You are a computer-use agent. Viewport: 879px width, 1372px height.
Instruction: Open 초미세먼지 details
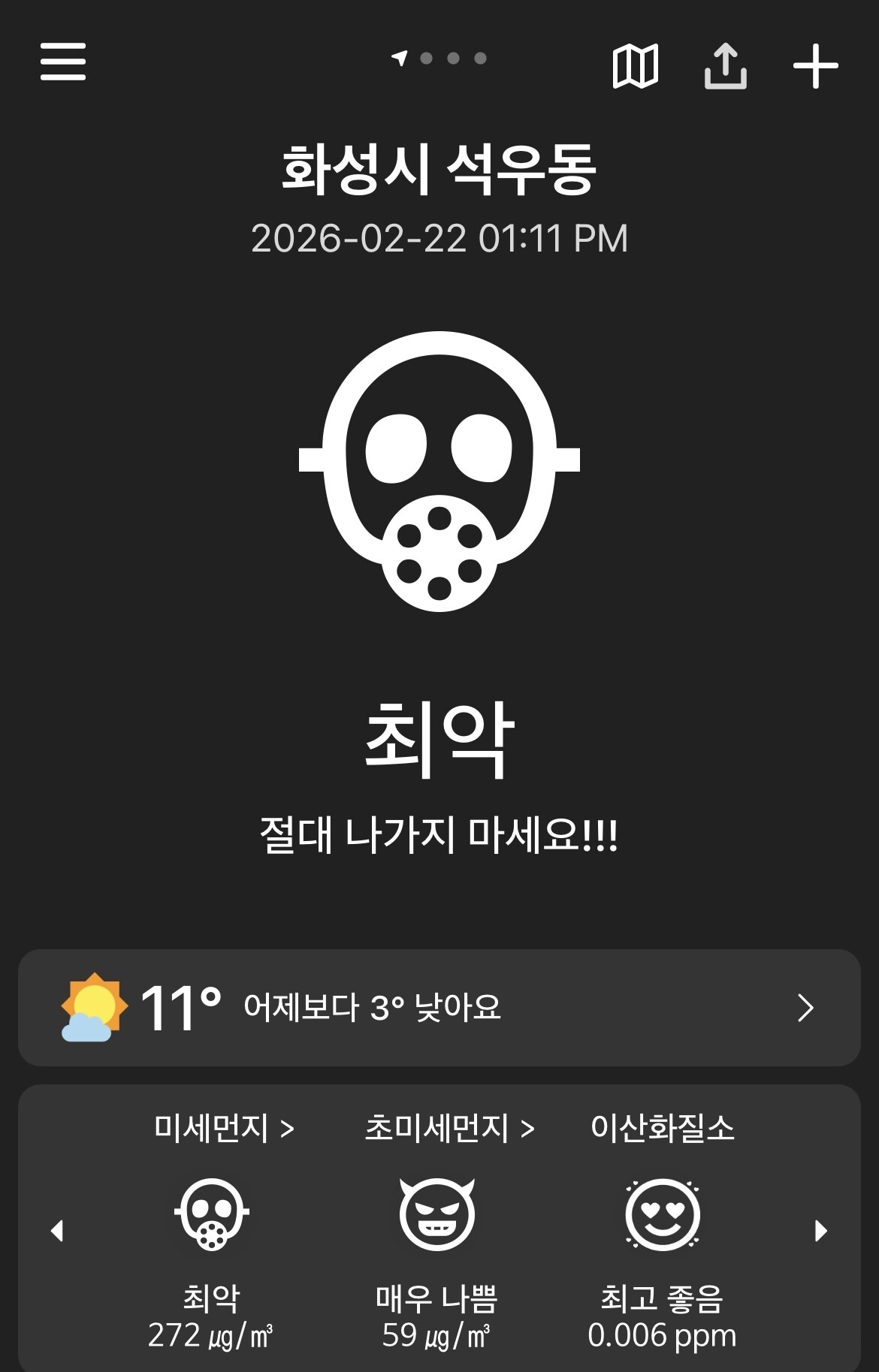pos(449,1127)
